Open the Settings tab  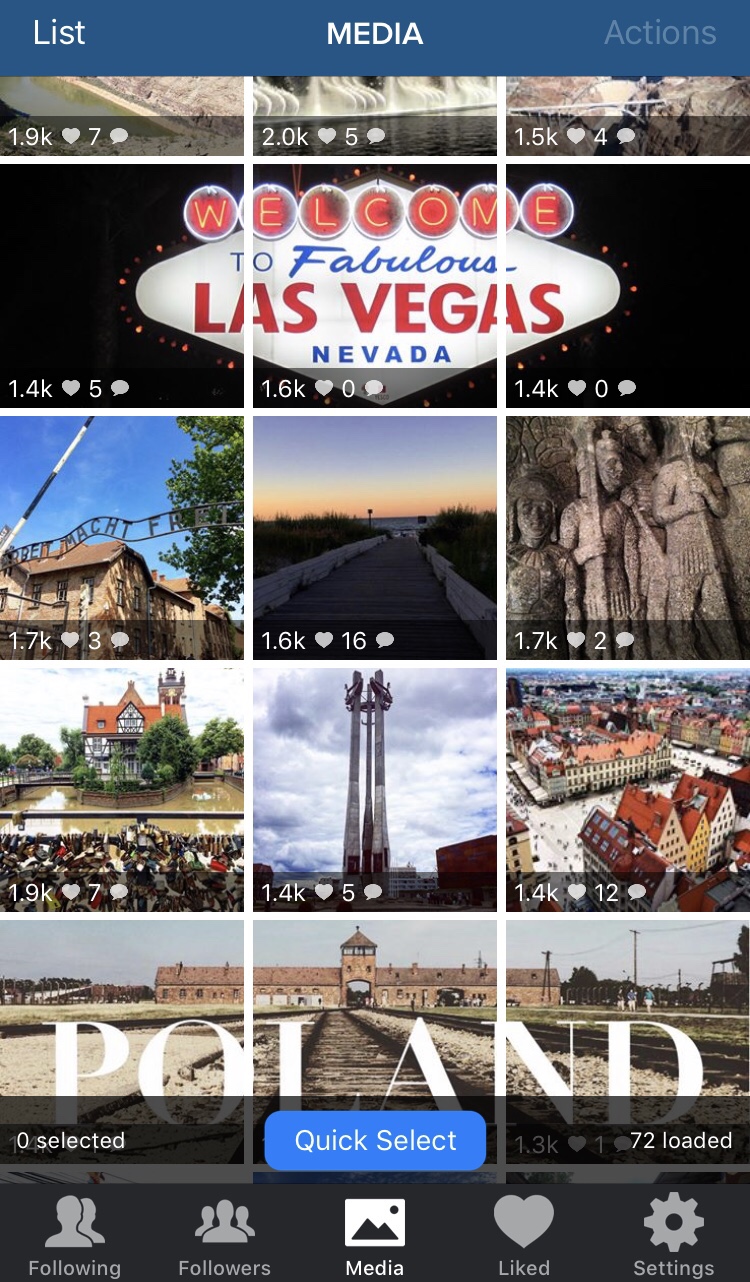coord(674,1236)
